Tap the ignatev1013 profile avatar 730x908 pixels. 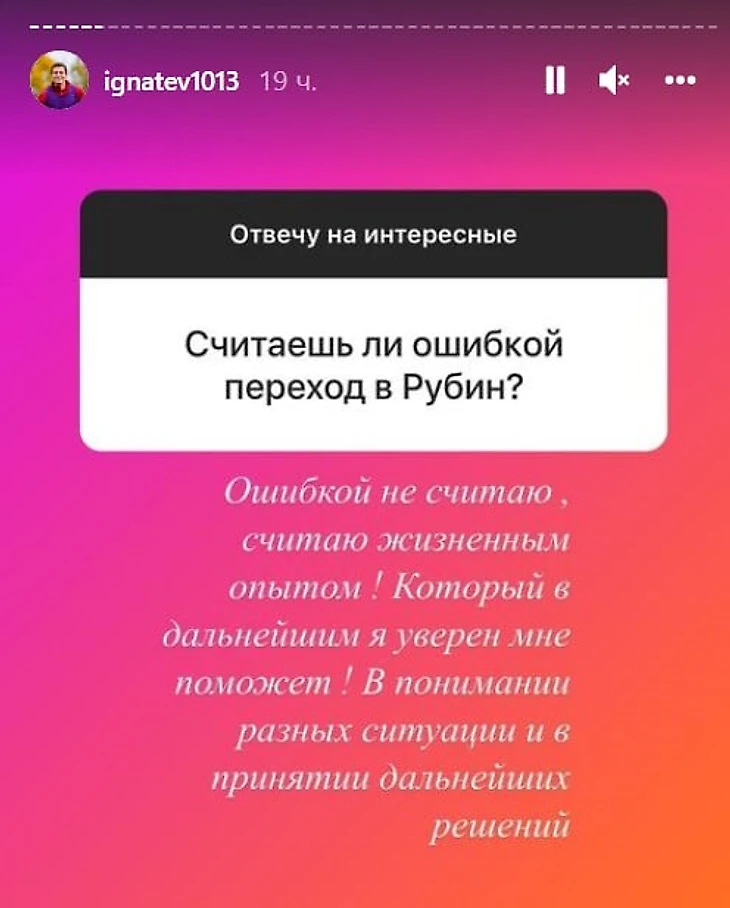(x=60, y=80)
